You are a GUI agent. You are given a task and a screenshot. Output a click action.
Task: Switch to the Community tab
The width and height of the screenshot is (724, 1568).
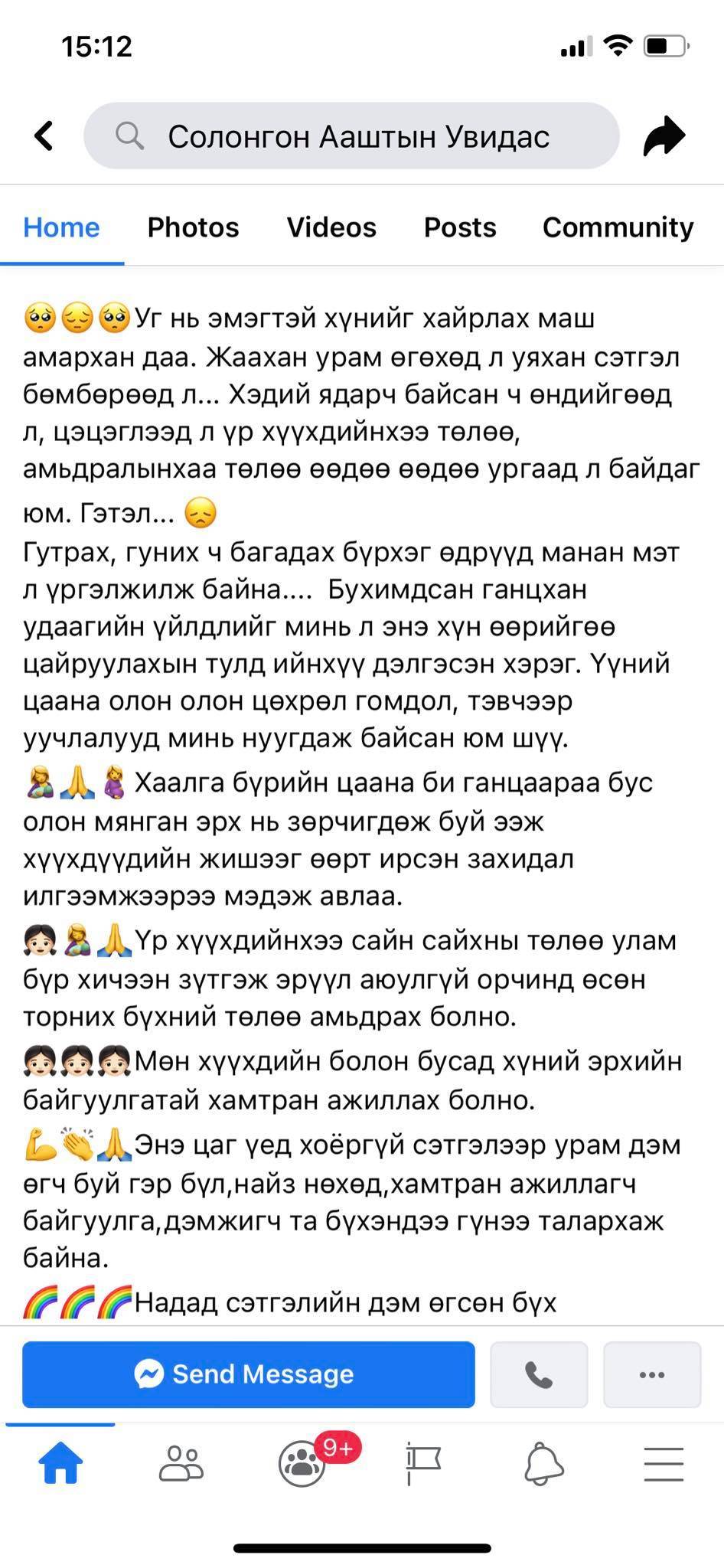pos(618,227)
